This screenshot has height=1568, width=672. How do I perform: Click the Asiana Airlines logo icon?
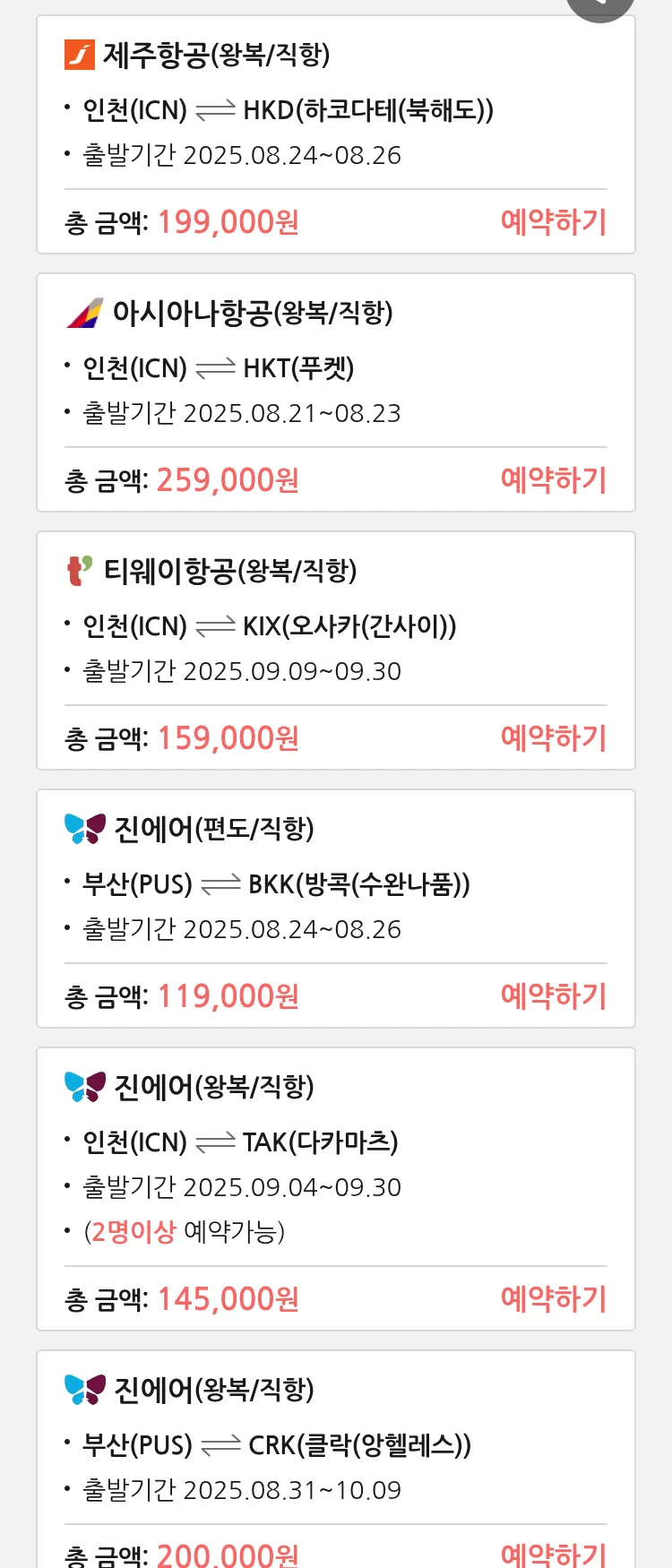pyautogui.click(x=83, y=313)
